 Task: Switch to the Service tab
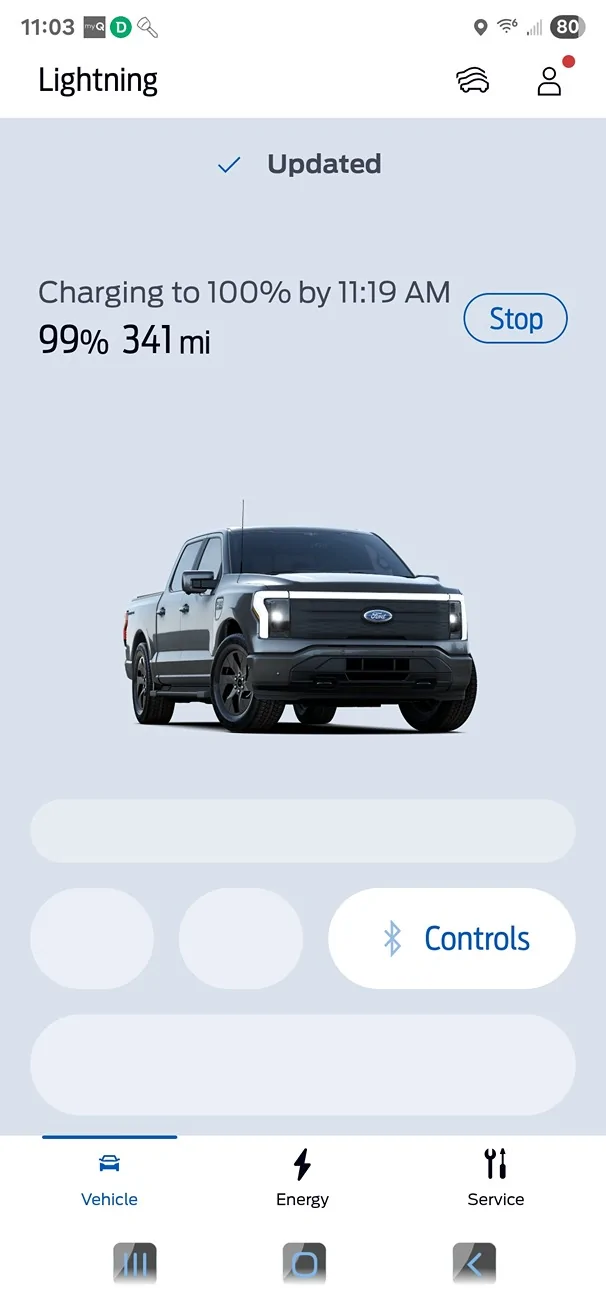pyautogui.click(x=495, y=1178)
